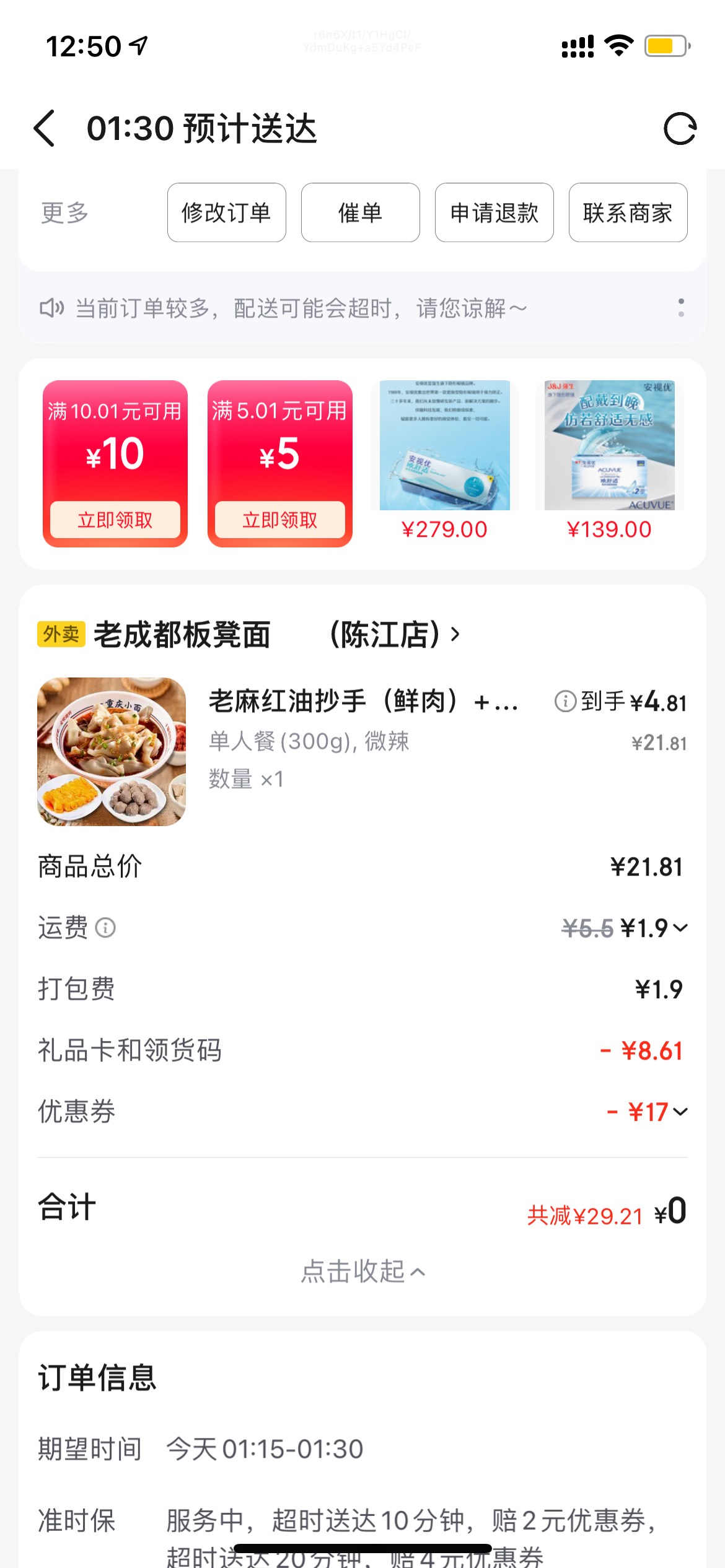Contact the merchant via 联系商家
This screenshot has width=725, height=1568.
coord(628,212)
